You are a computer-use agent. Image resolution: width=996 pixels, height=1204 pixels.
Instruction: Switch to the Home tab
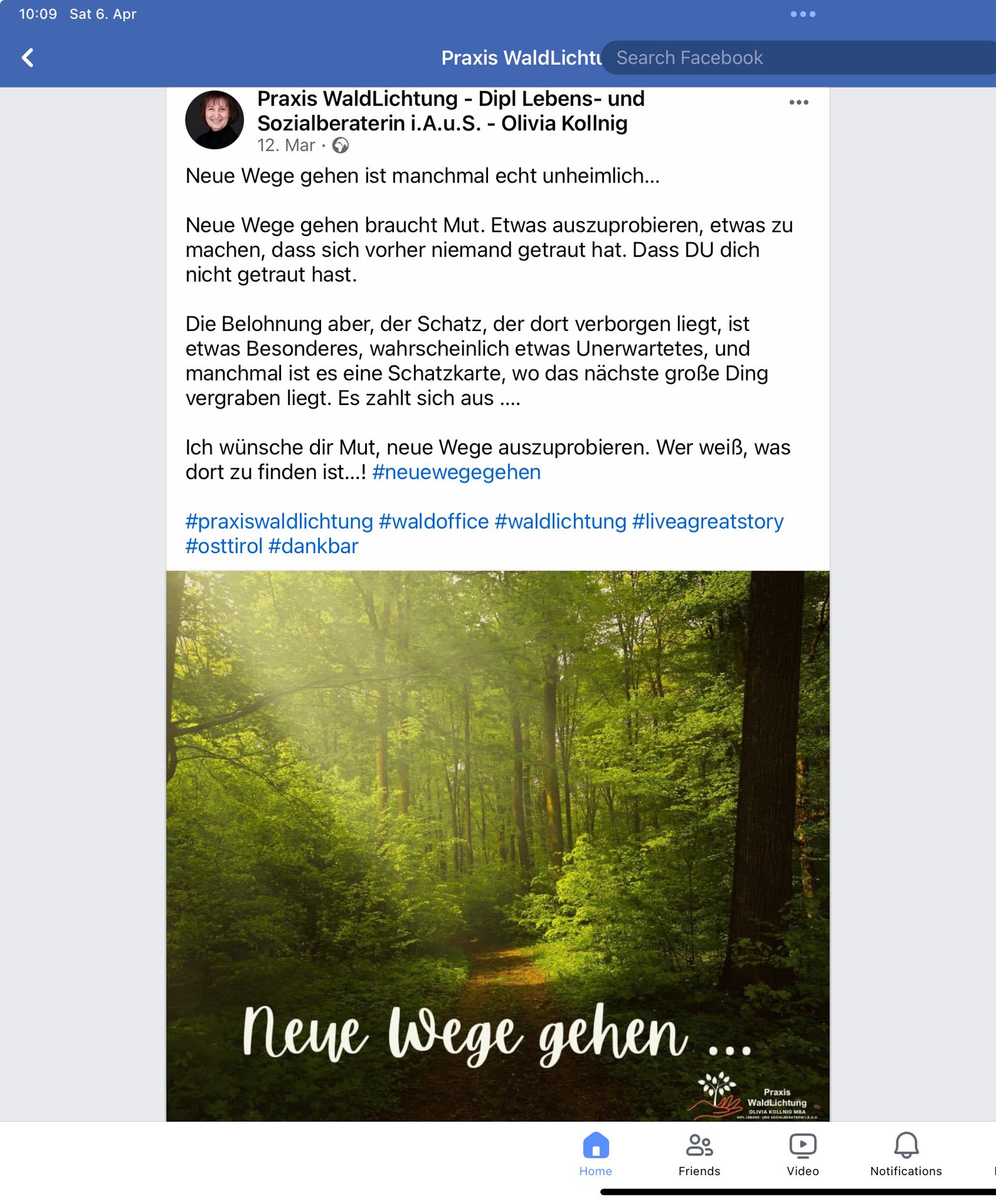point(595,1154)
